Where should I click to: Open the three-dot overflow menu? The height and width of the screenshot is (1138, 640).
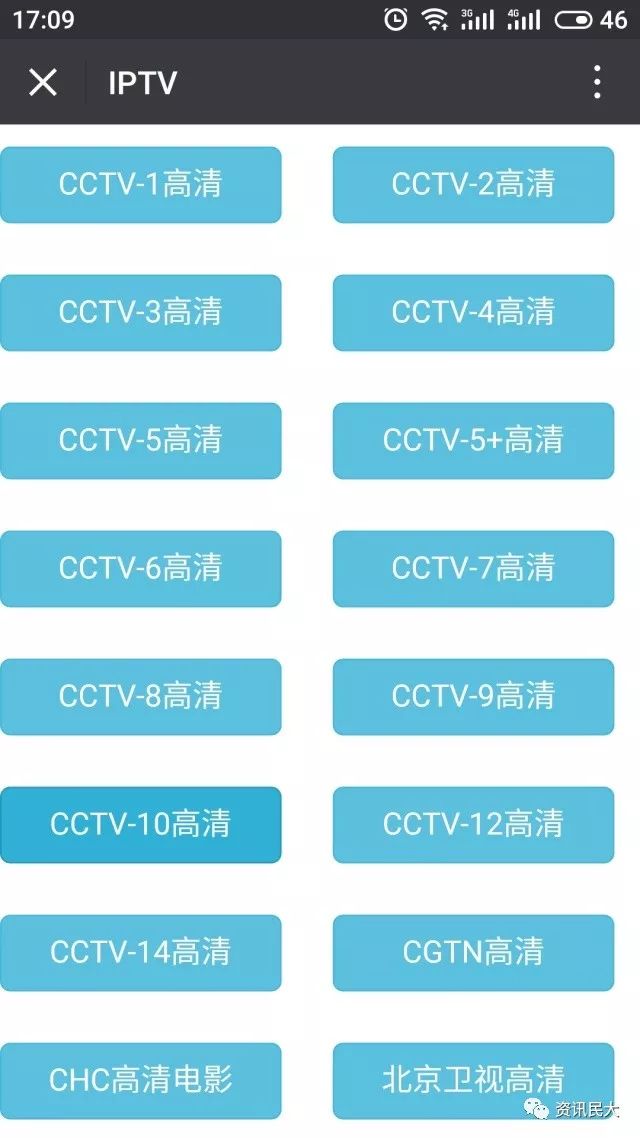pyautogui.click(x=597, y=82)
